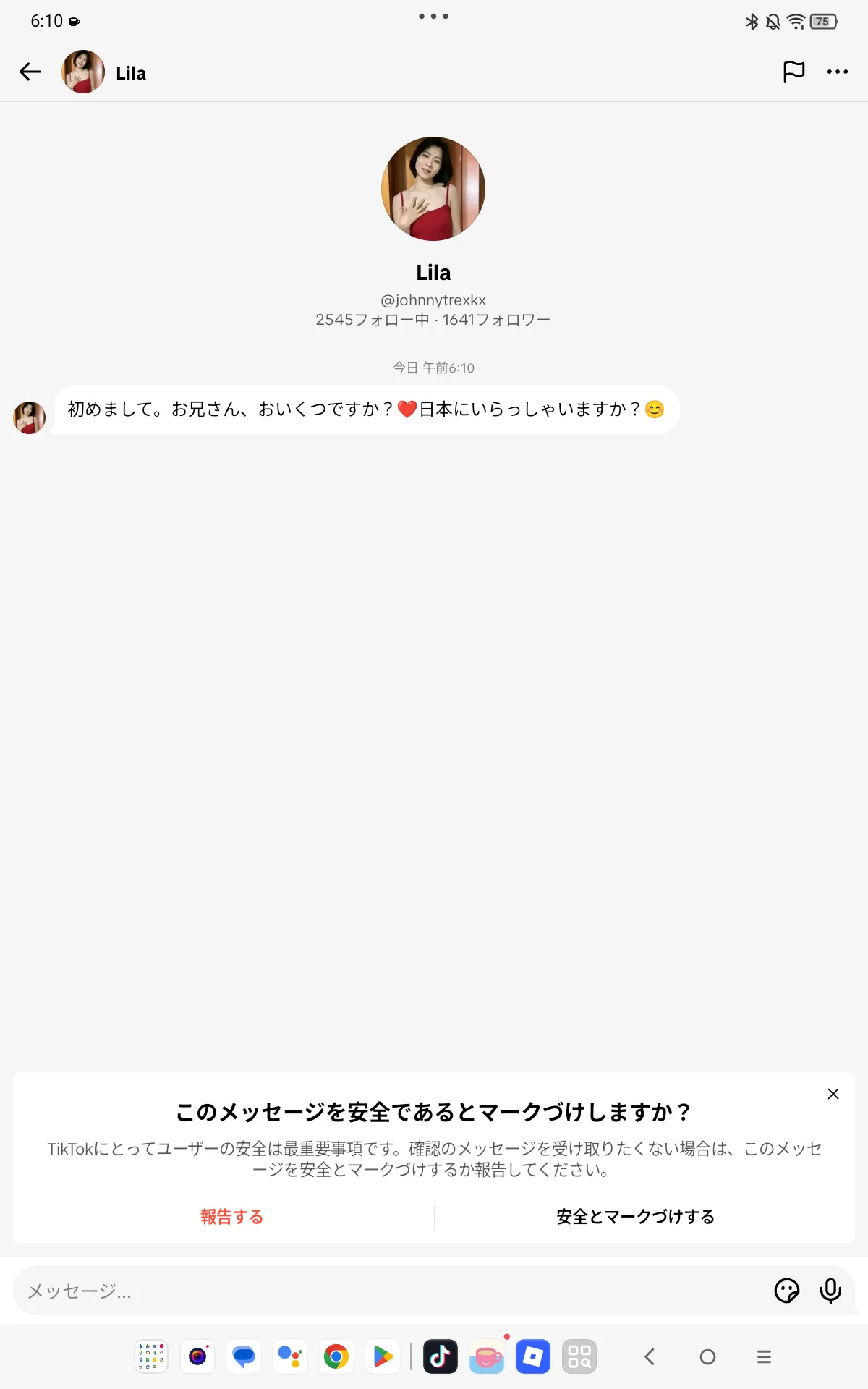Viewport: 868px width, 1389px height.
Task: Open the Roblox app from the taskbar
Action: [533, 1356]
